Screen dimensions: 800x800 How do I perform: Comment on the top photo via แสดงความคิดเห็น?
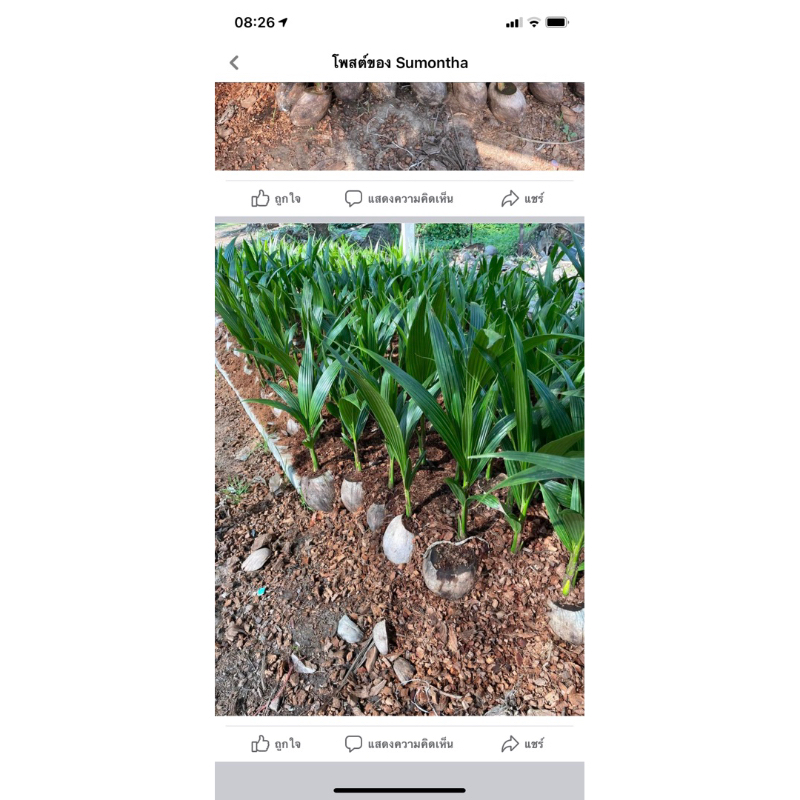coord(399,198)
